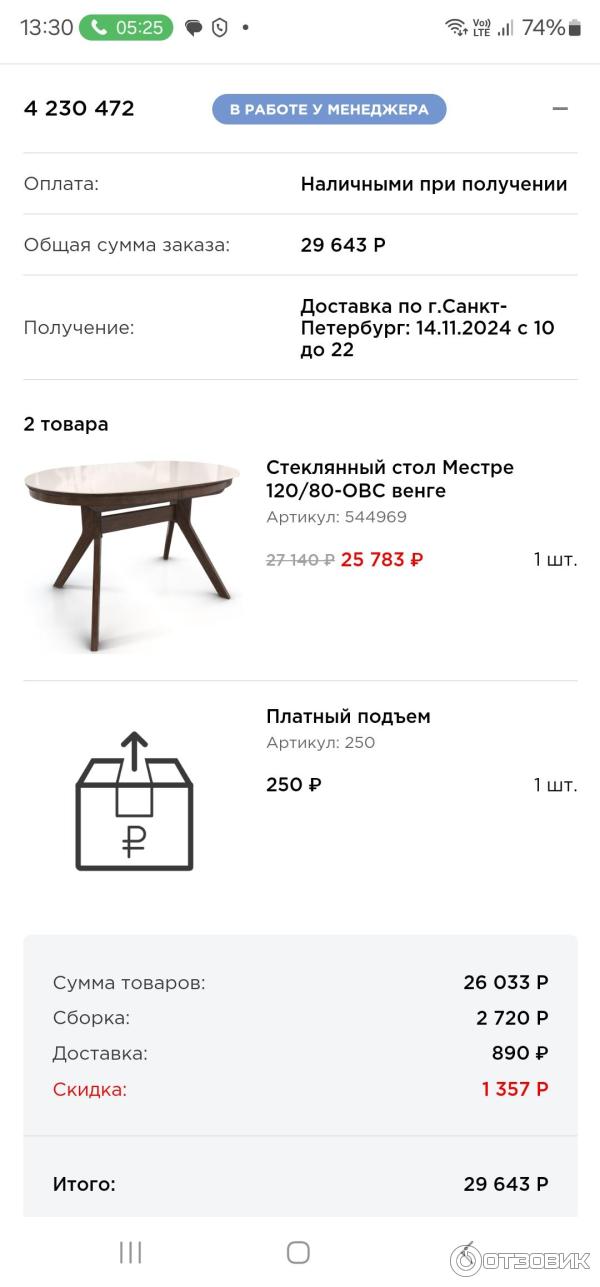
Task: Tap the system home button
Action: [298, 1252]
